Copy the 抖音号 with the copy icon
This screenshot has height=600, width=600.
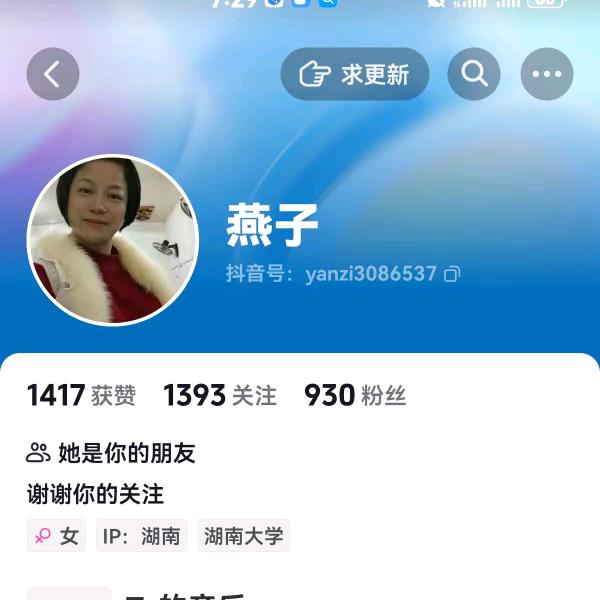[x=452, y=274]
